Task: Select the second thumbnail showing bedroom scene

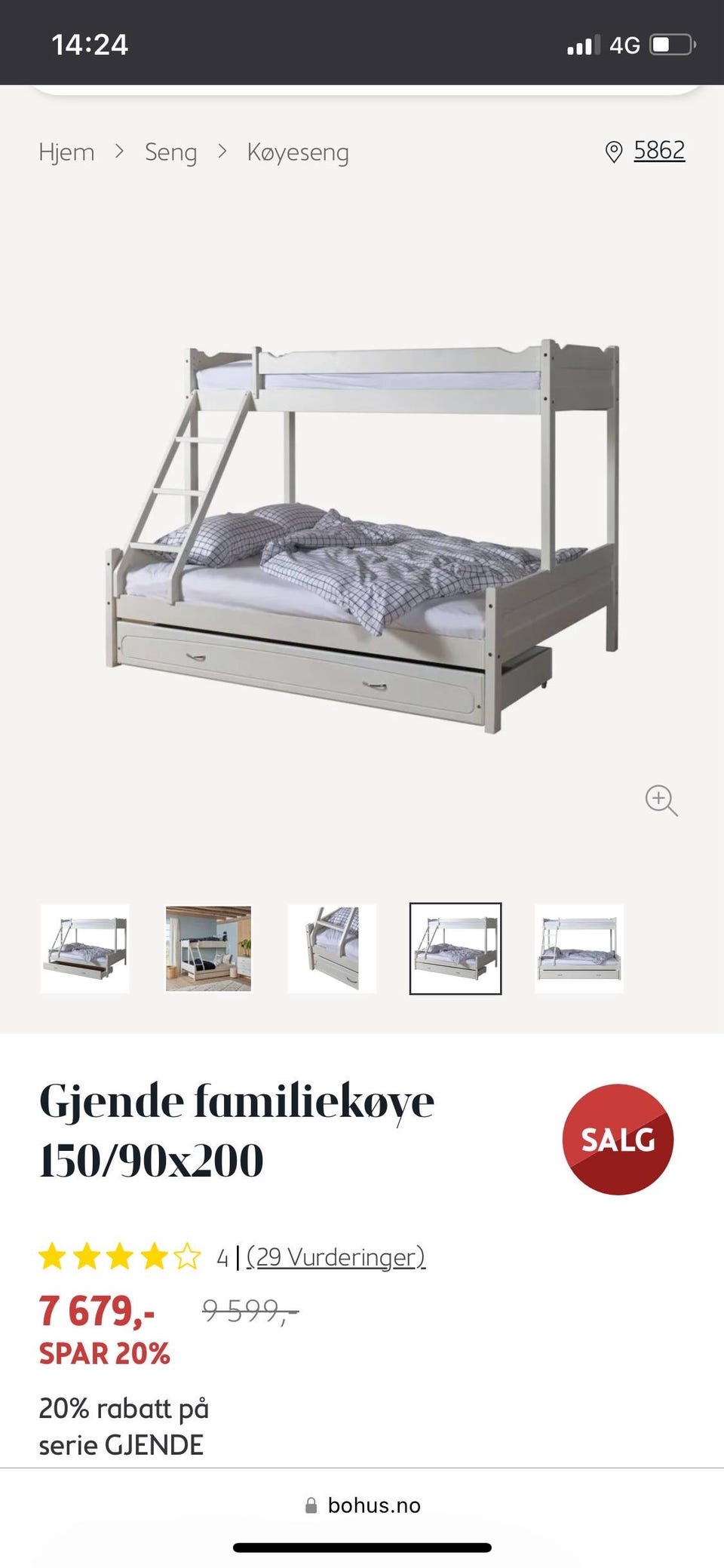Action: click(208, 947)
